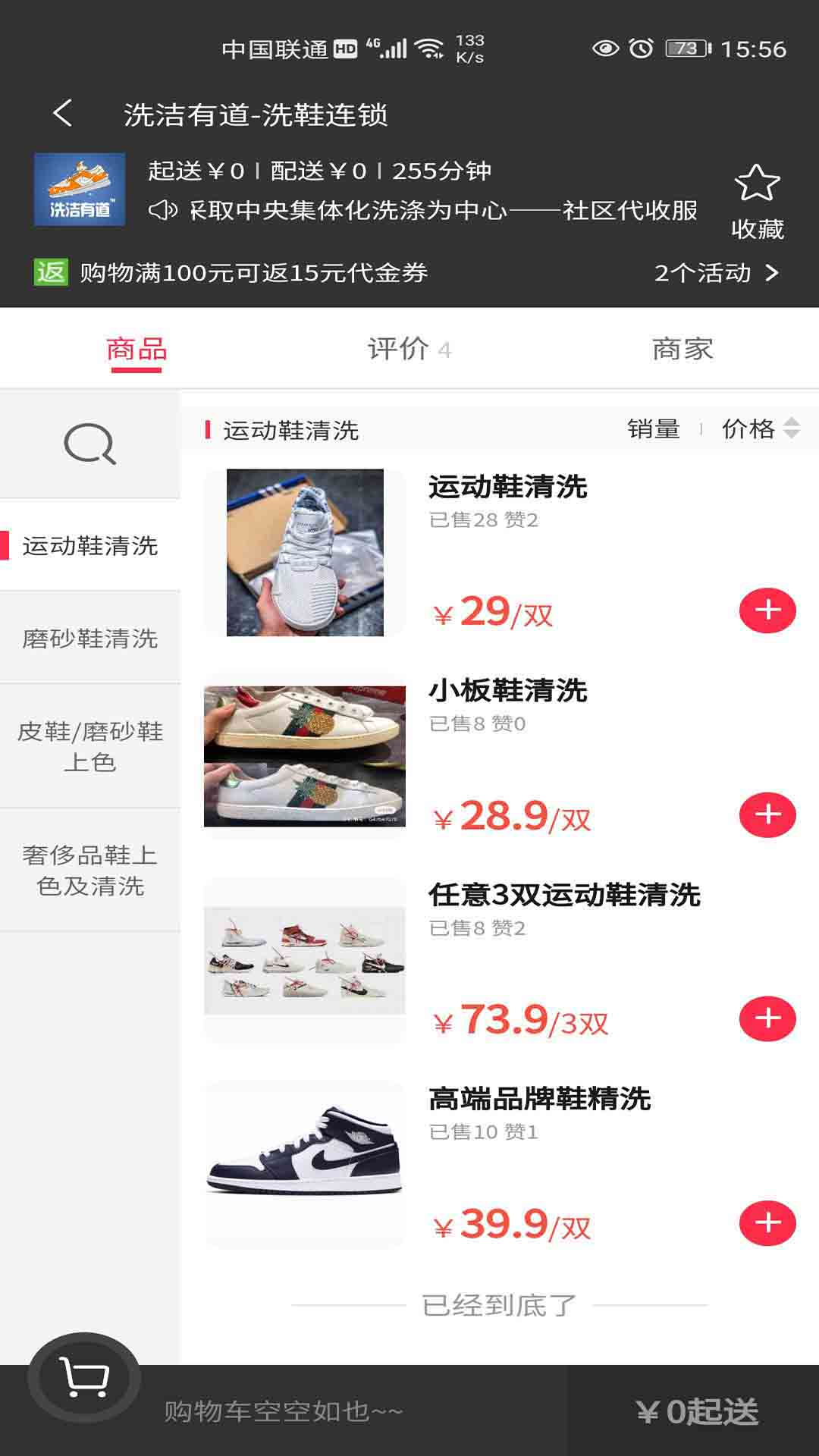
Task: Sort products by 销量
Action: click(653, 429)
